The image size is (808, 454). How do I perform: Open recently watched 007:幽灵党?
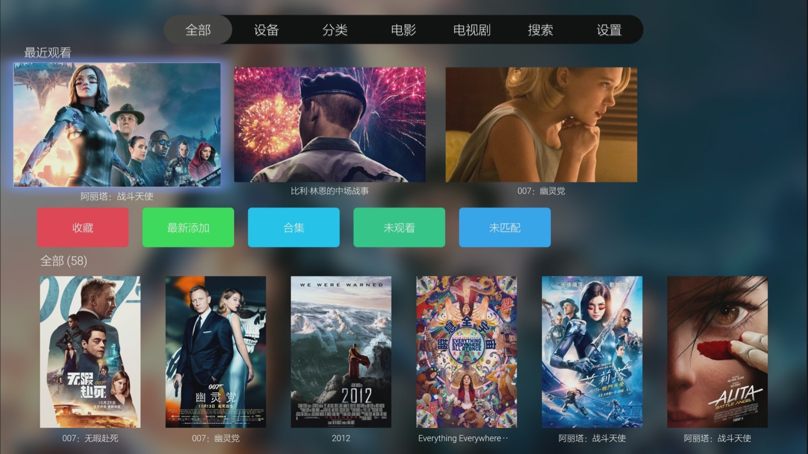pyautogui.click(x=541, y=125)
